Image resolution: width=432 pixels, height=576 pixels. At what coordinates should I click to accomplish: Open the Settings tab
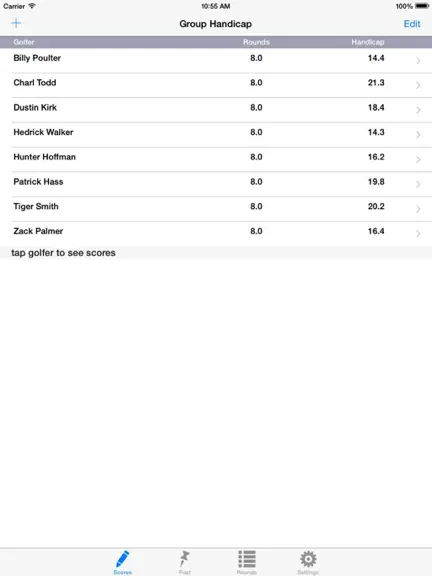[308, 562]
